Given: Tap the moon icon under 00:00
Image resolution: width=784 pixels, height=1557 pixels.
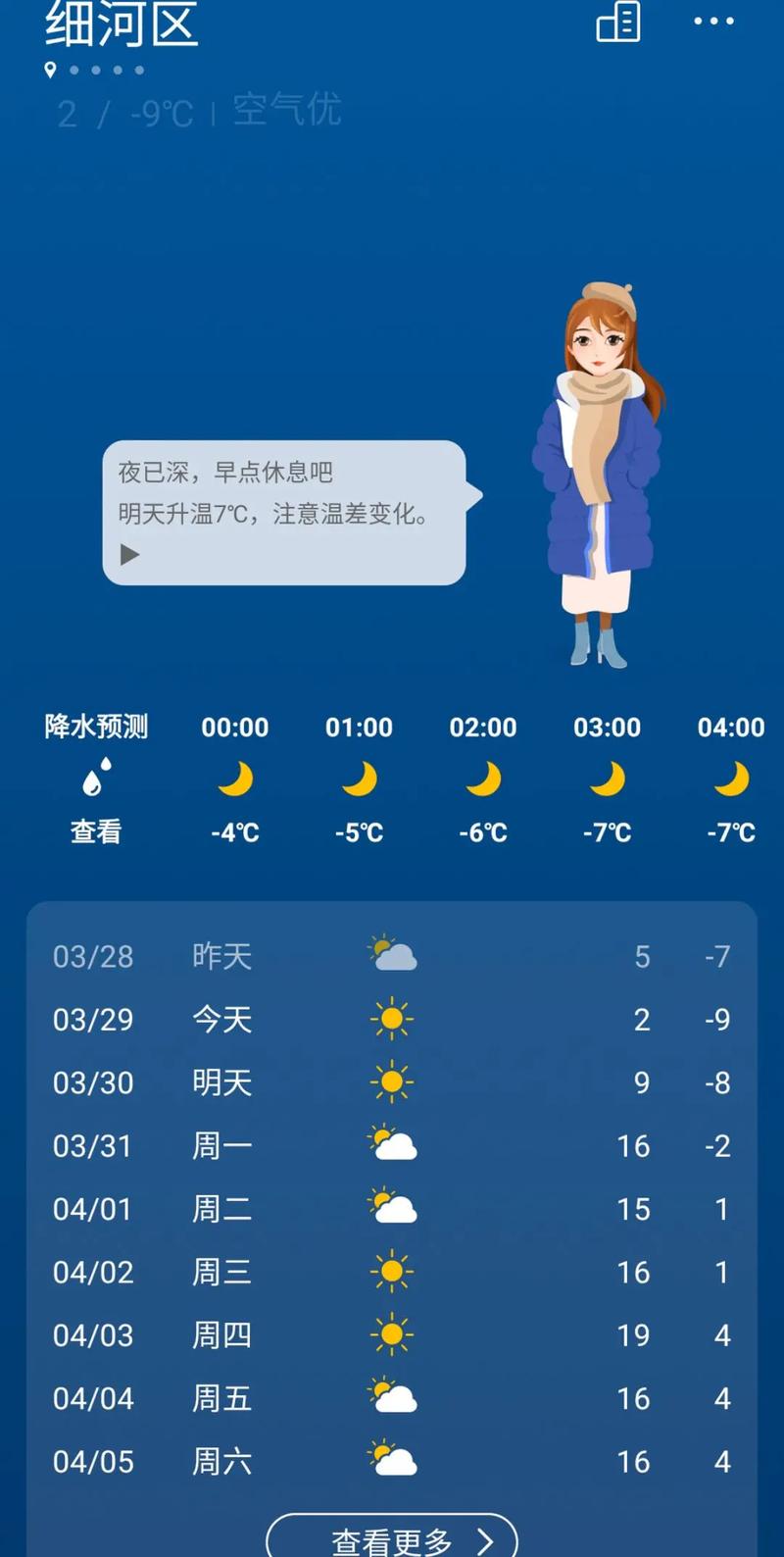Looking at the screenshot, I should coord(234,779).
